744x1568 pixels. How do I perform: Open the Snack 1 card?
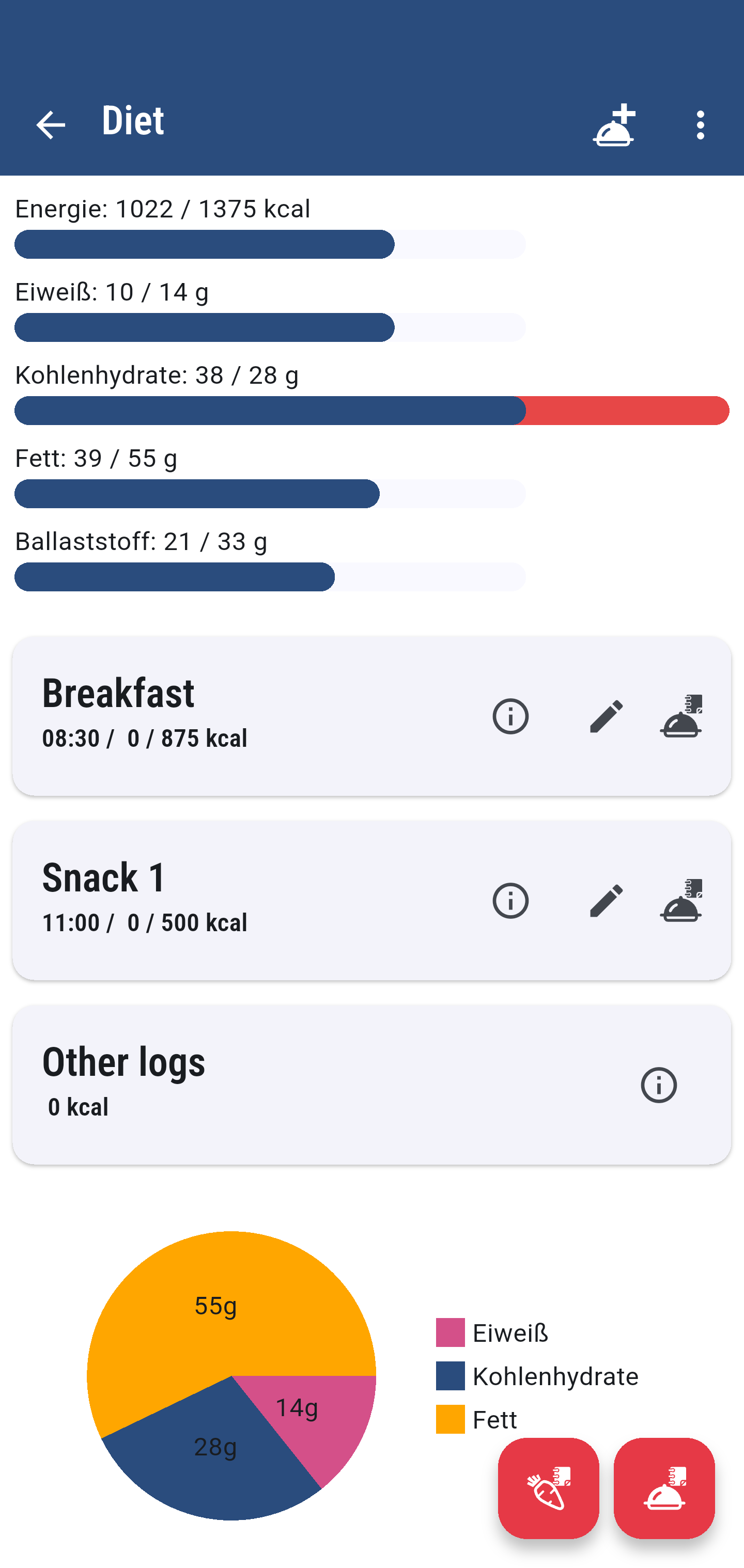[x=372, y=900]
